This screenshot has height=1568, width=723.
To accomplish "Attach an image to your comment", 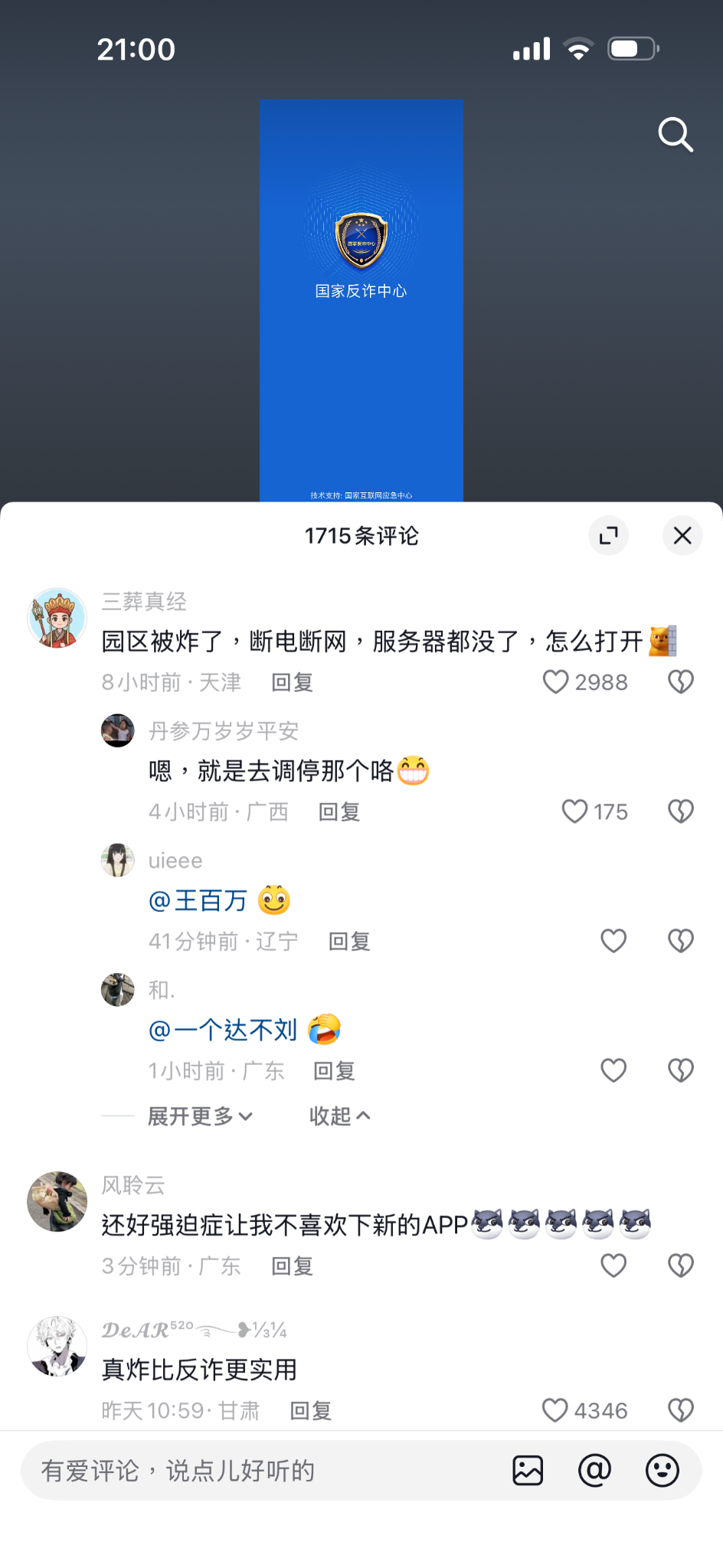I will tap(528, 1471).
